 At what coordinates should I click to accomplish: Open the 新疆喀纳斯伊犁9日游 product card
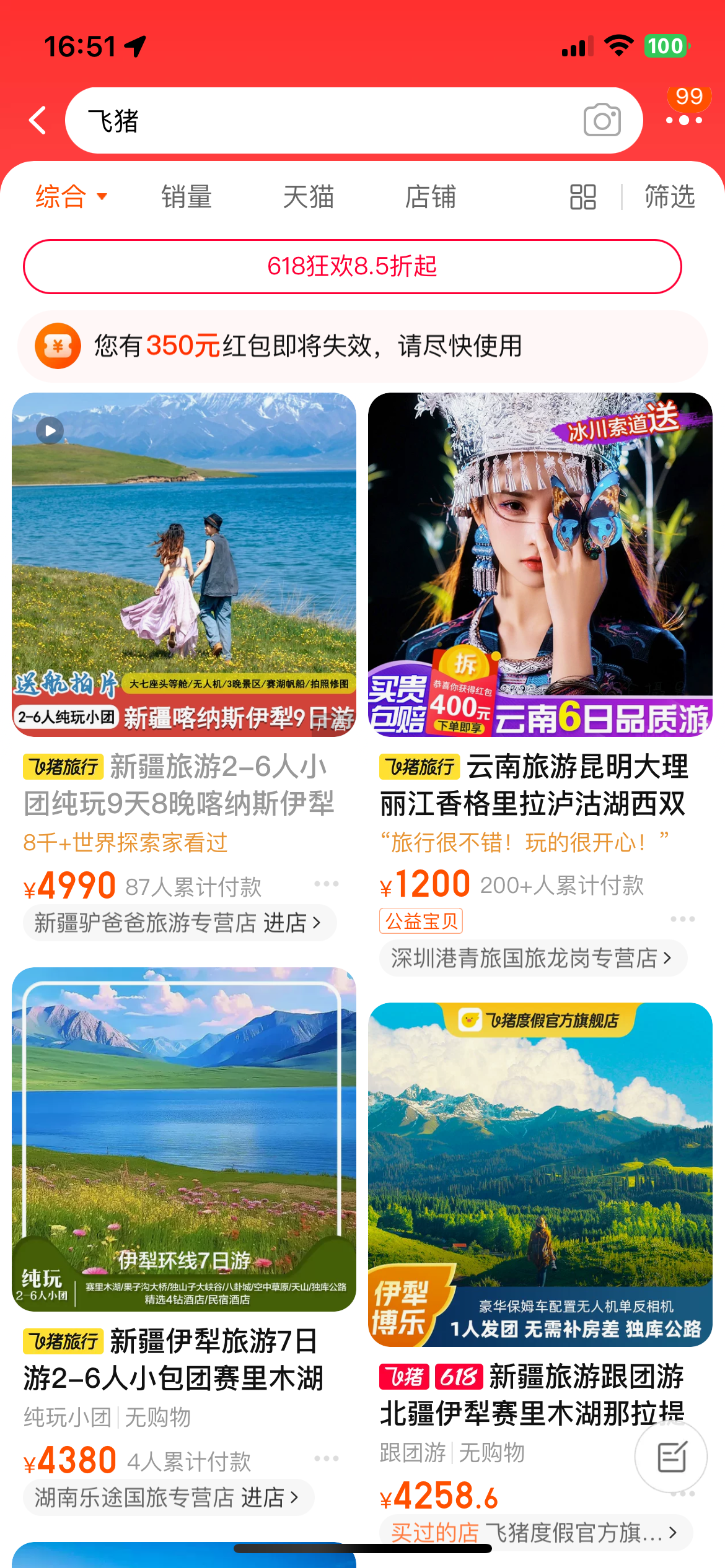(x=184, y=564)
